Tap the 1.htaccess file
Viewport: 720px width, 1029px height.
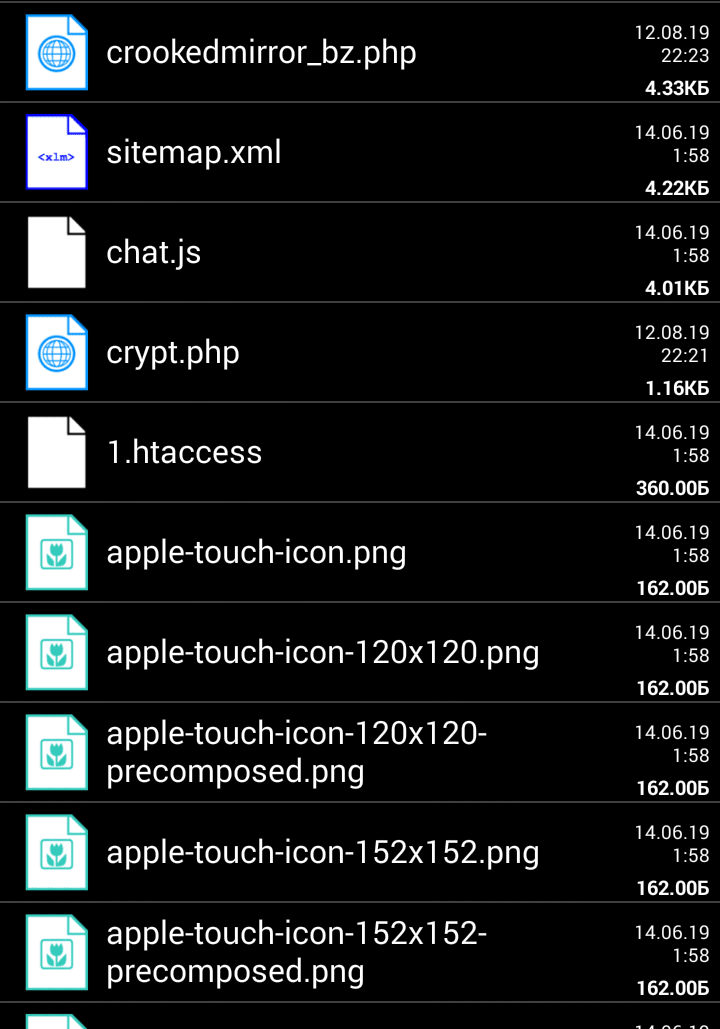tap(184, 453)
